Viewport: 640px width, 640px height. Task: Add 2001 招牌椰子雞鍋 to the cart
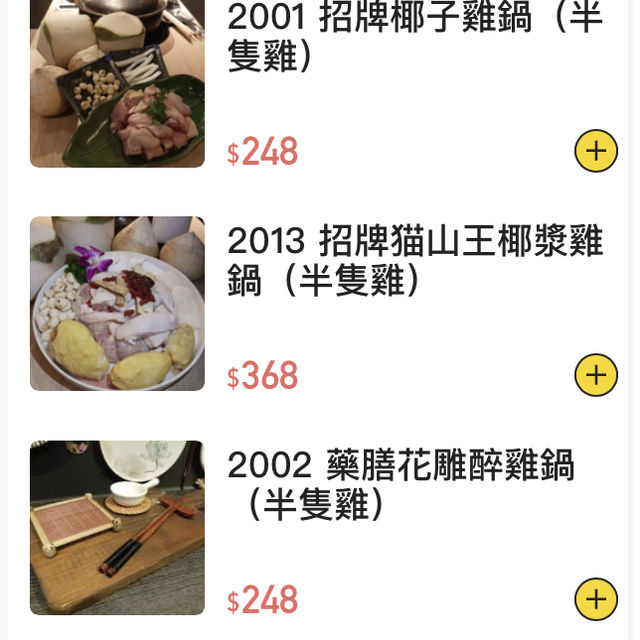pos(595,152)
